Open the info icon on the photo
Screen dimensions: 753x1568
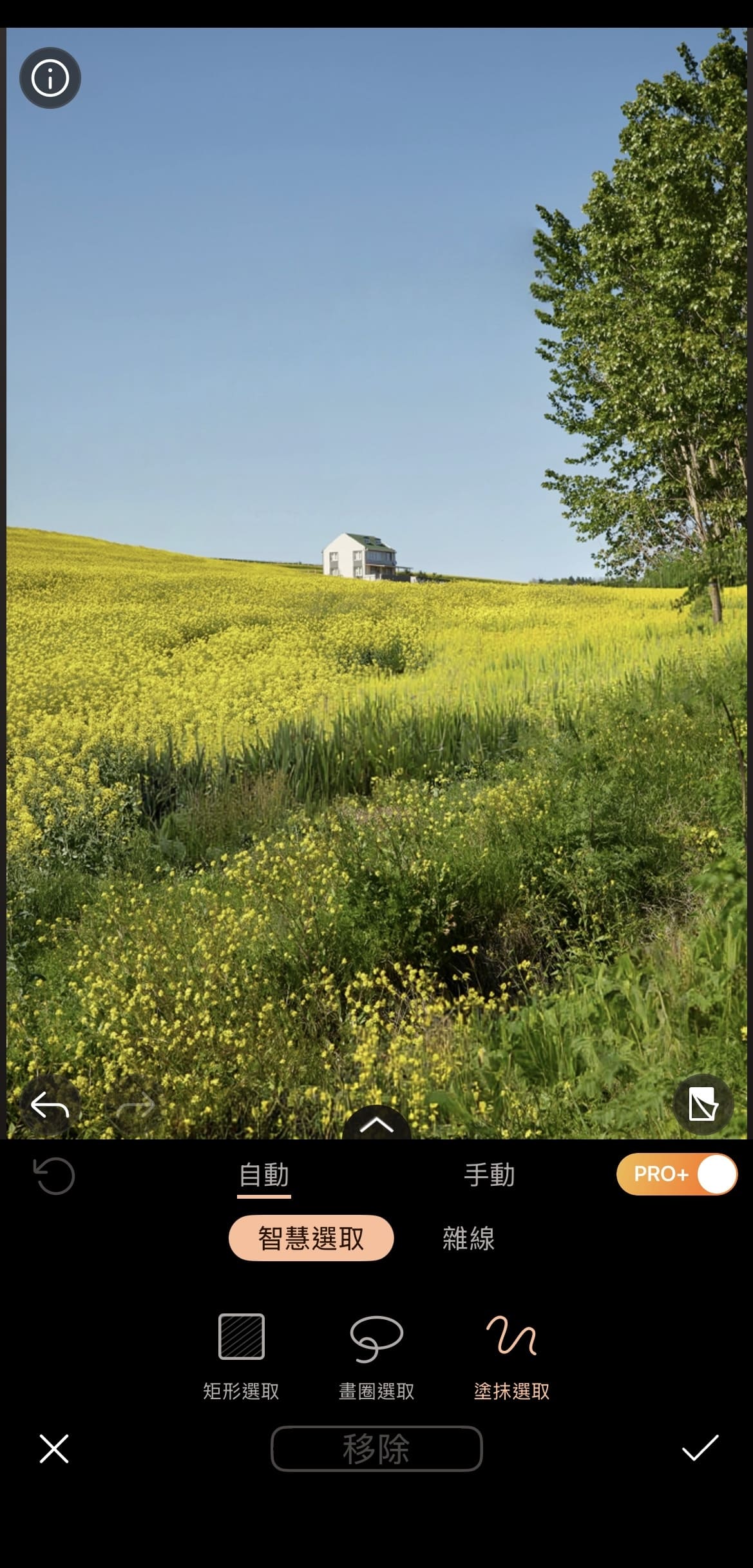(50, 78)
